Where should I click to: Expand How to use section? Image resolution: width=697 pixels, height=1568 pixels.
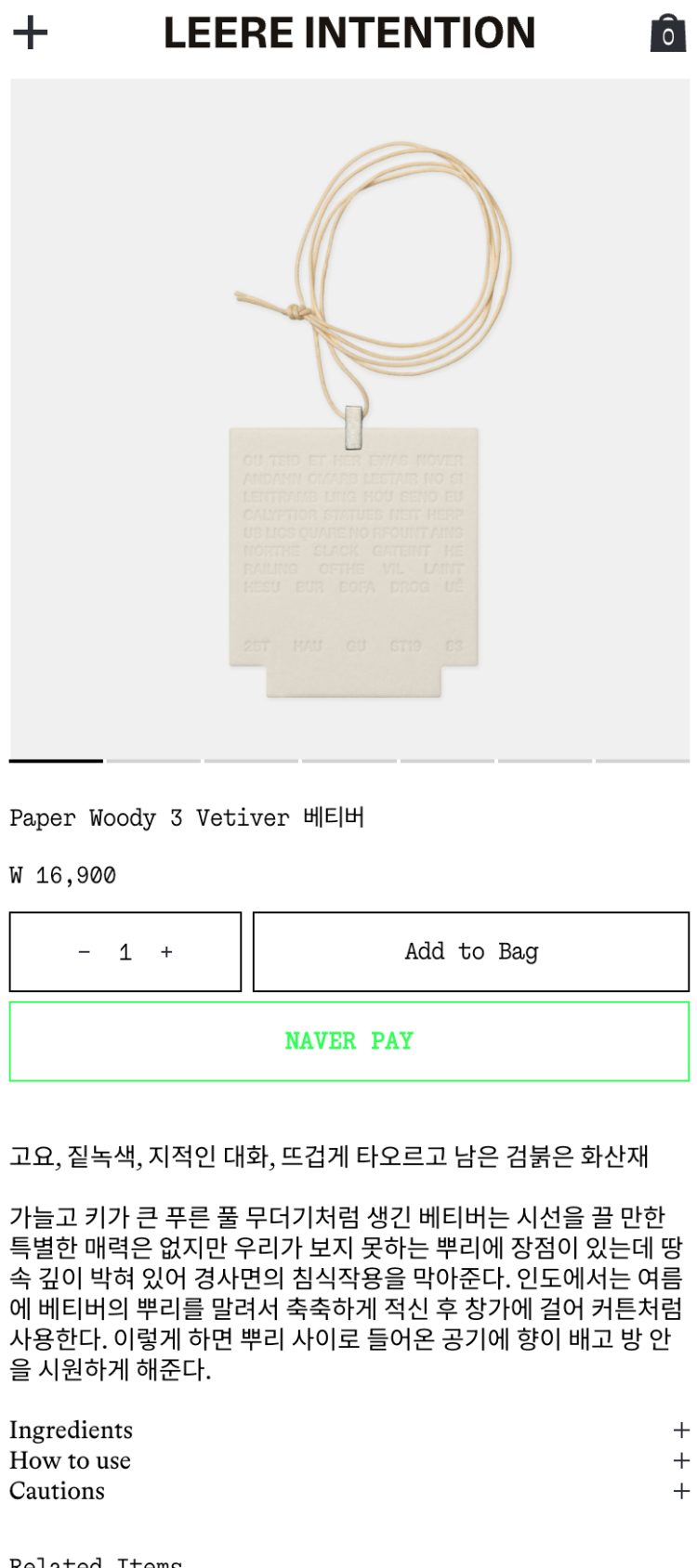[680, 1461]
